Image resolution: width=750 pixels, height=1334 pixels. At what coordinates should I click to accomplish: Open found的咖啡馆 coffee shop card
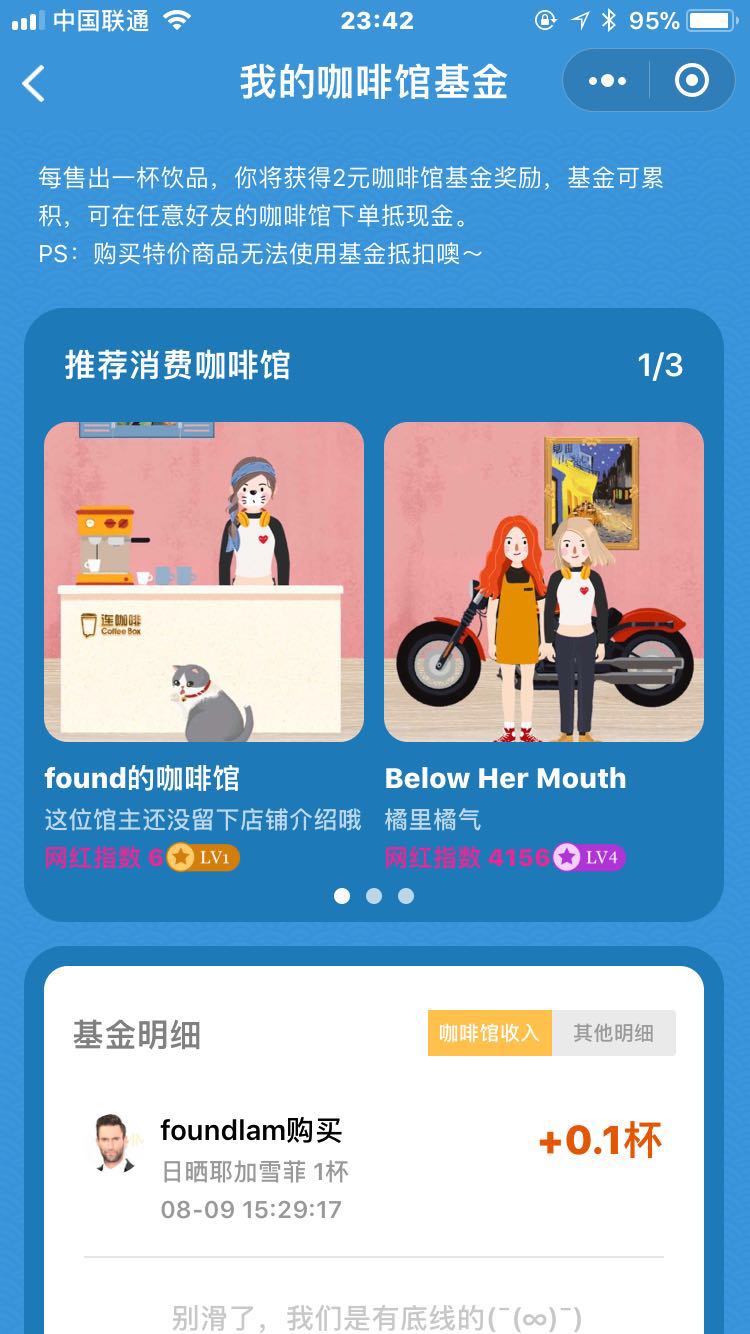pyautogui.click(x=204, y=582)
